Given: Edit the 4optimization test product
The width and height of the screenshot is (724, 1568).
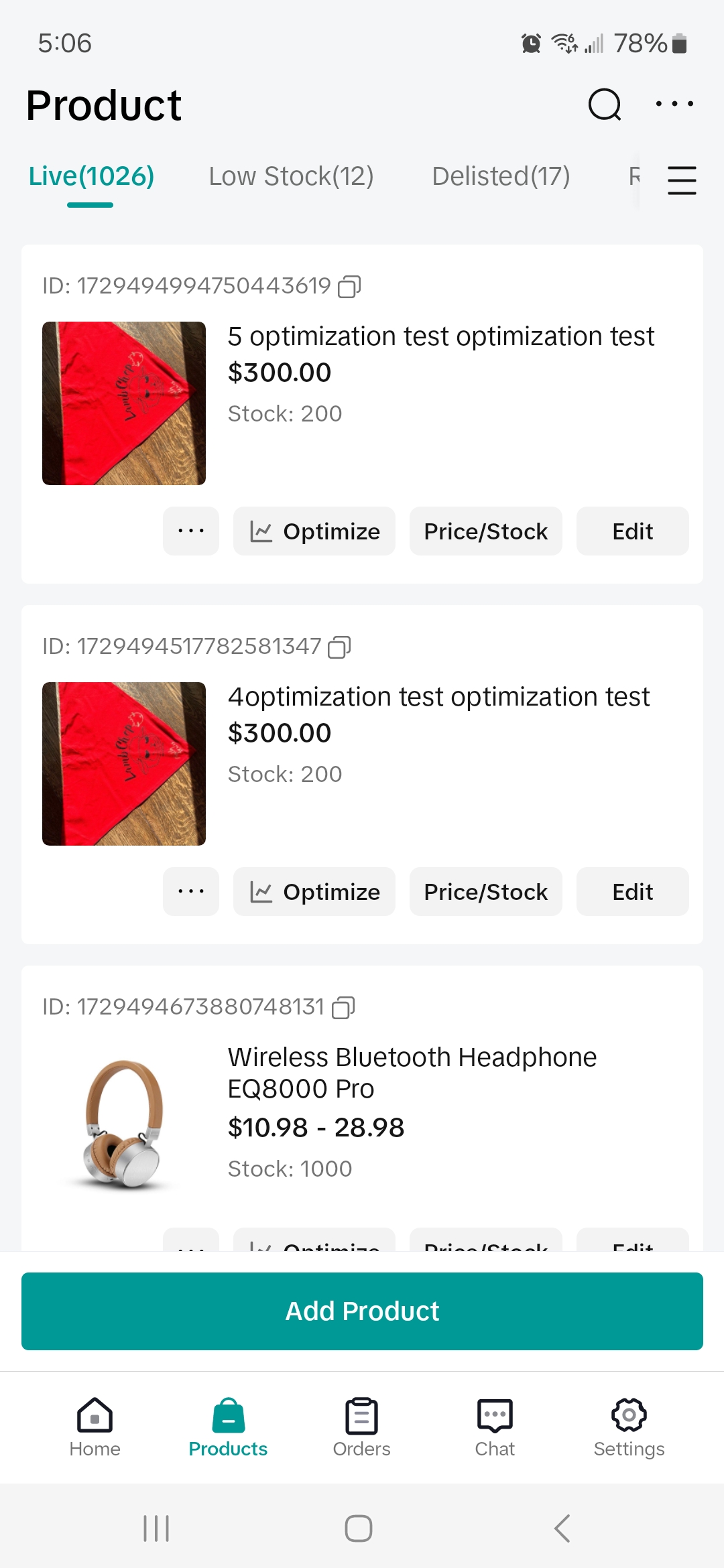Looking at the screenshot, I should click(x=632, y=892).
